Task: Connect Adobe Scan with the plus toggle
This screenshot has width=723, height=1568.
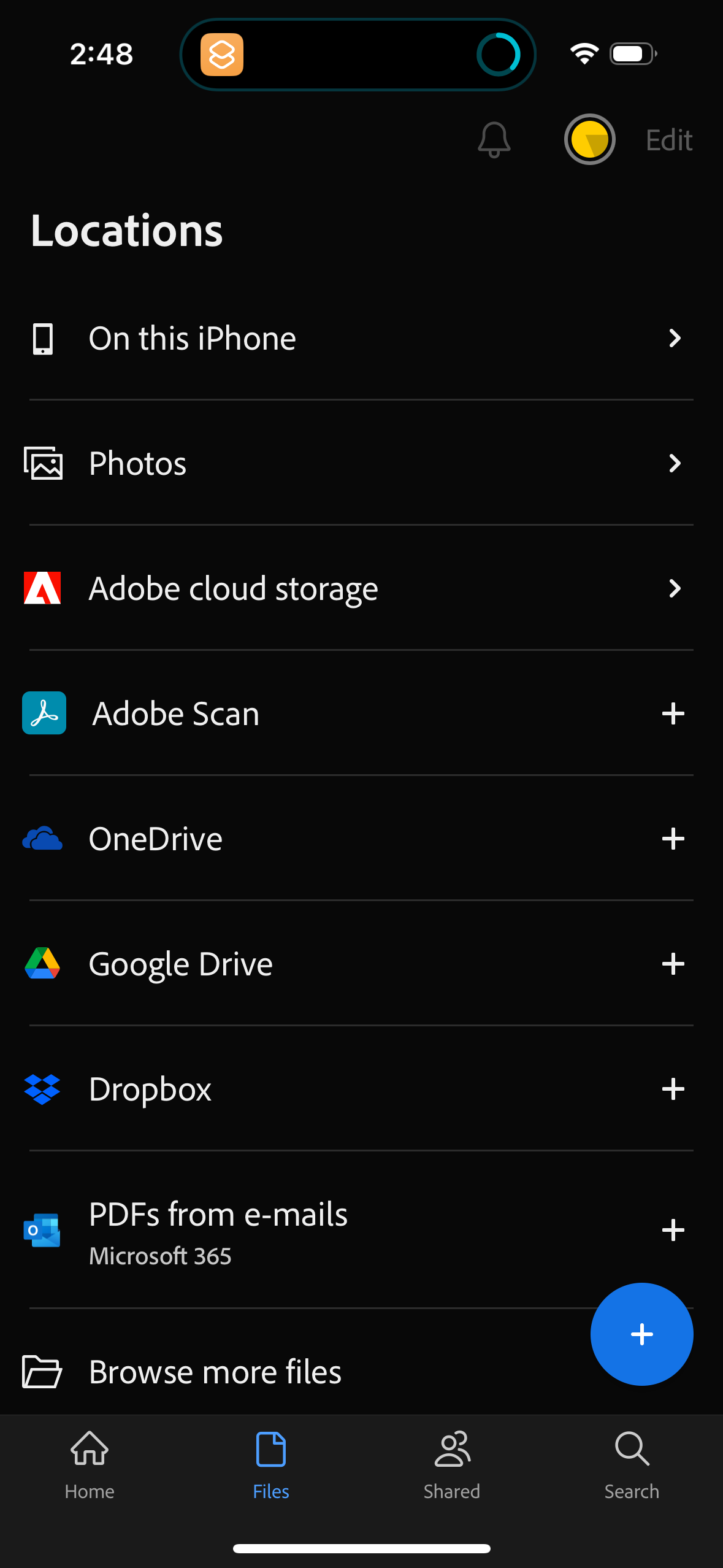Action: point(673,713)
